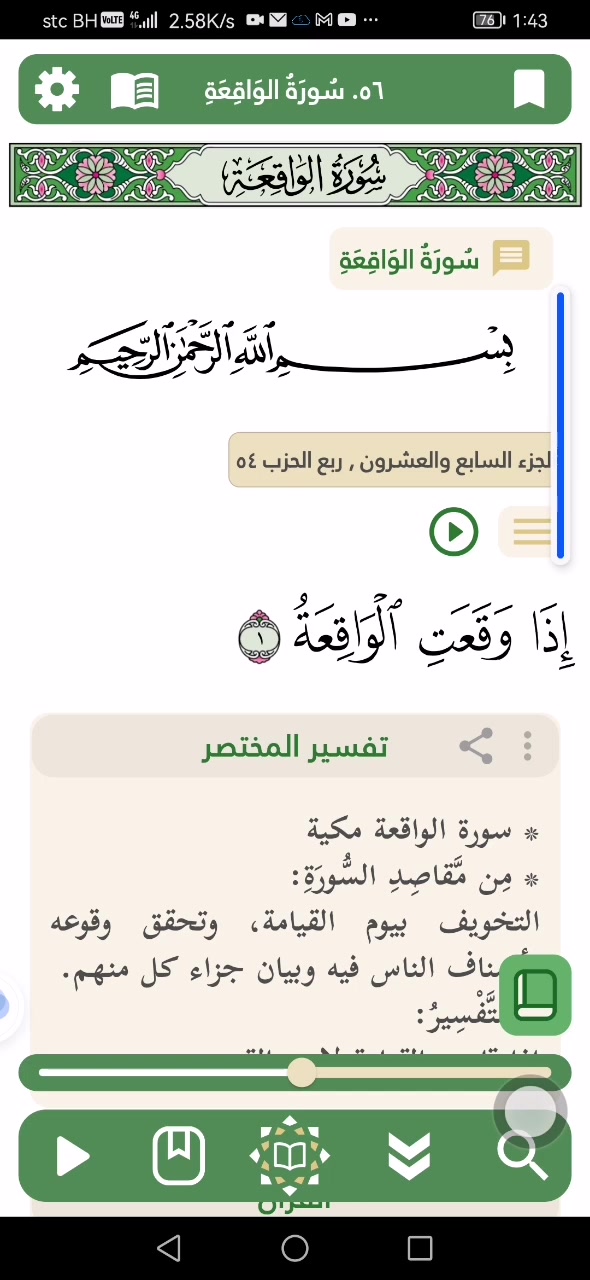Open search from the bottom toolbar

tap(523, 1156)
